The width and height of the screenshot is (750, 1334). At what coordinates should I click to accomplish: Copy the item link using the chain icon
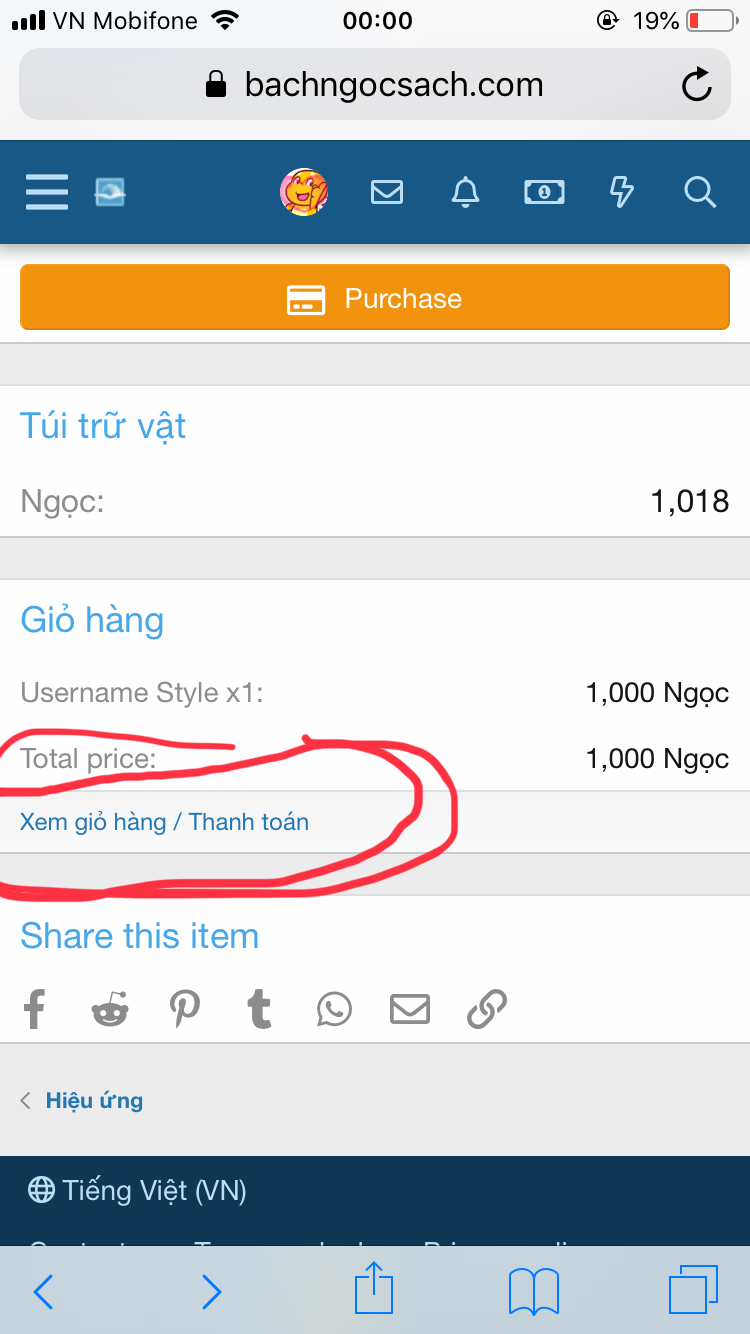(x=487, y=1009)
